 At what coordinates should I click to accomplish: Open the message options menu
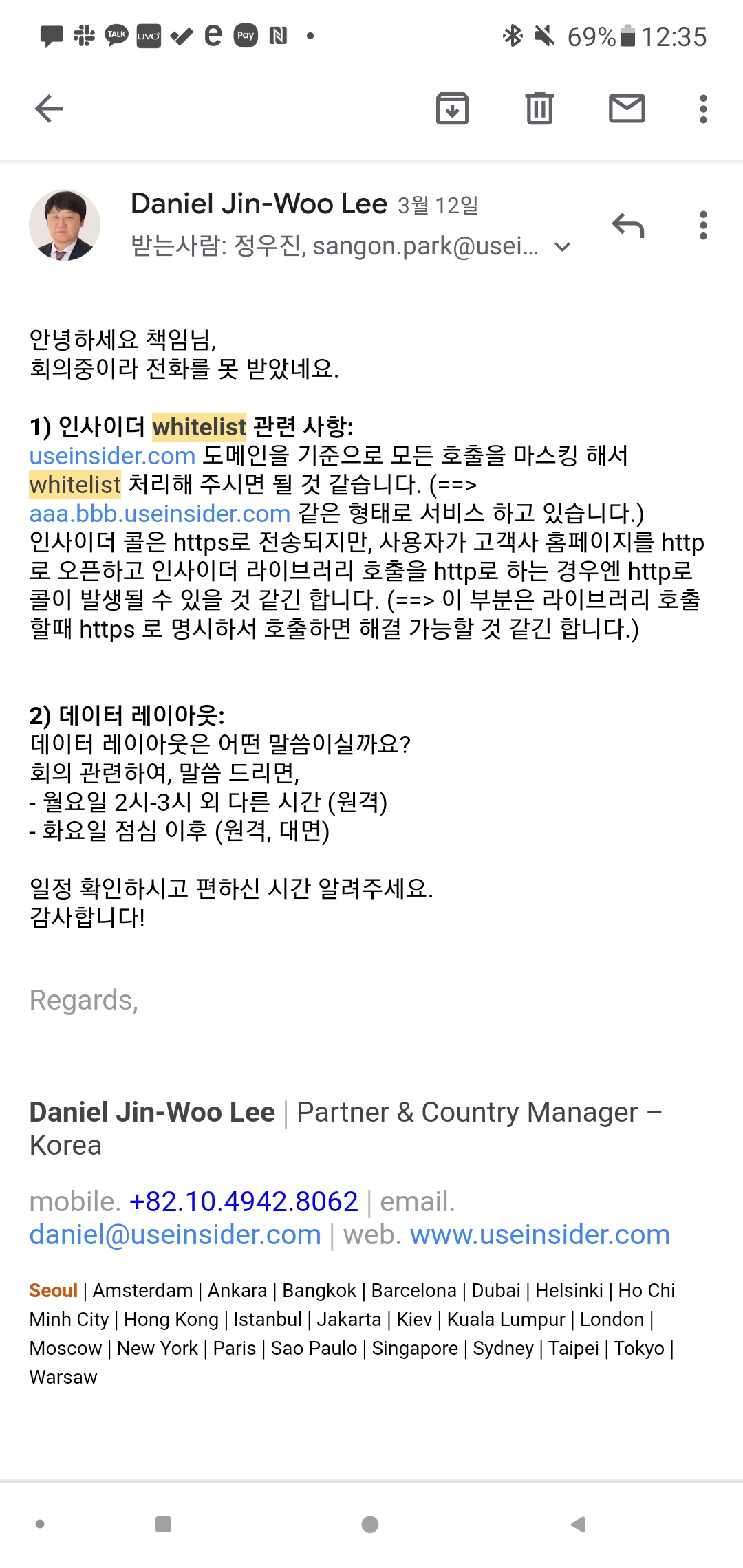[702, 226]
